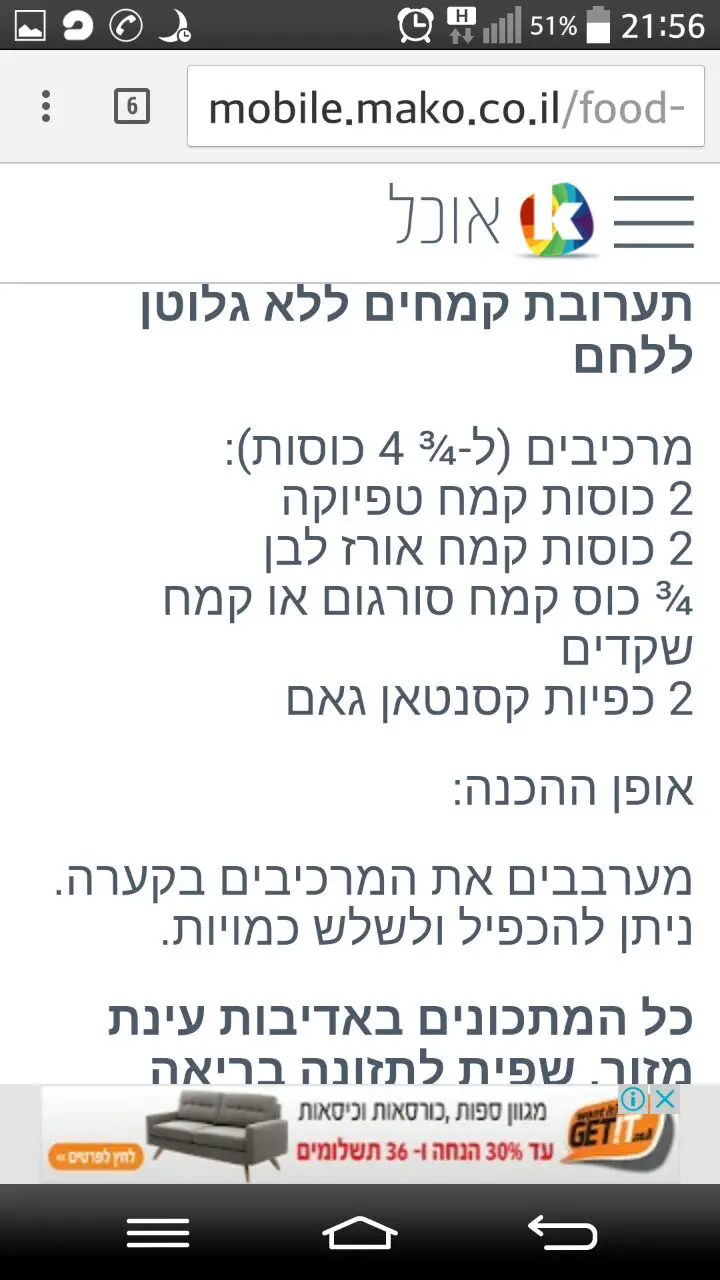Open the tab switcher showing 6 tabs

point(132,106)
